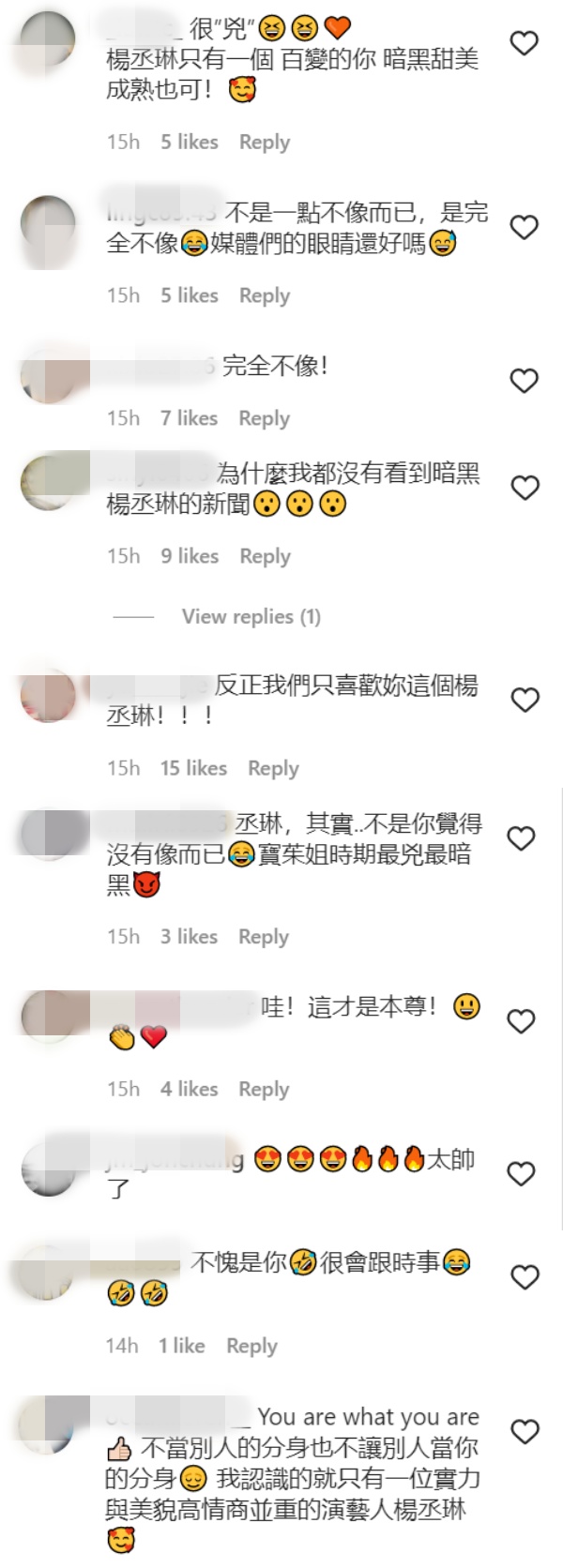Like the comment 為什麼我都沒有看到暗黑

[x=524, y=488]
